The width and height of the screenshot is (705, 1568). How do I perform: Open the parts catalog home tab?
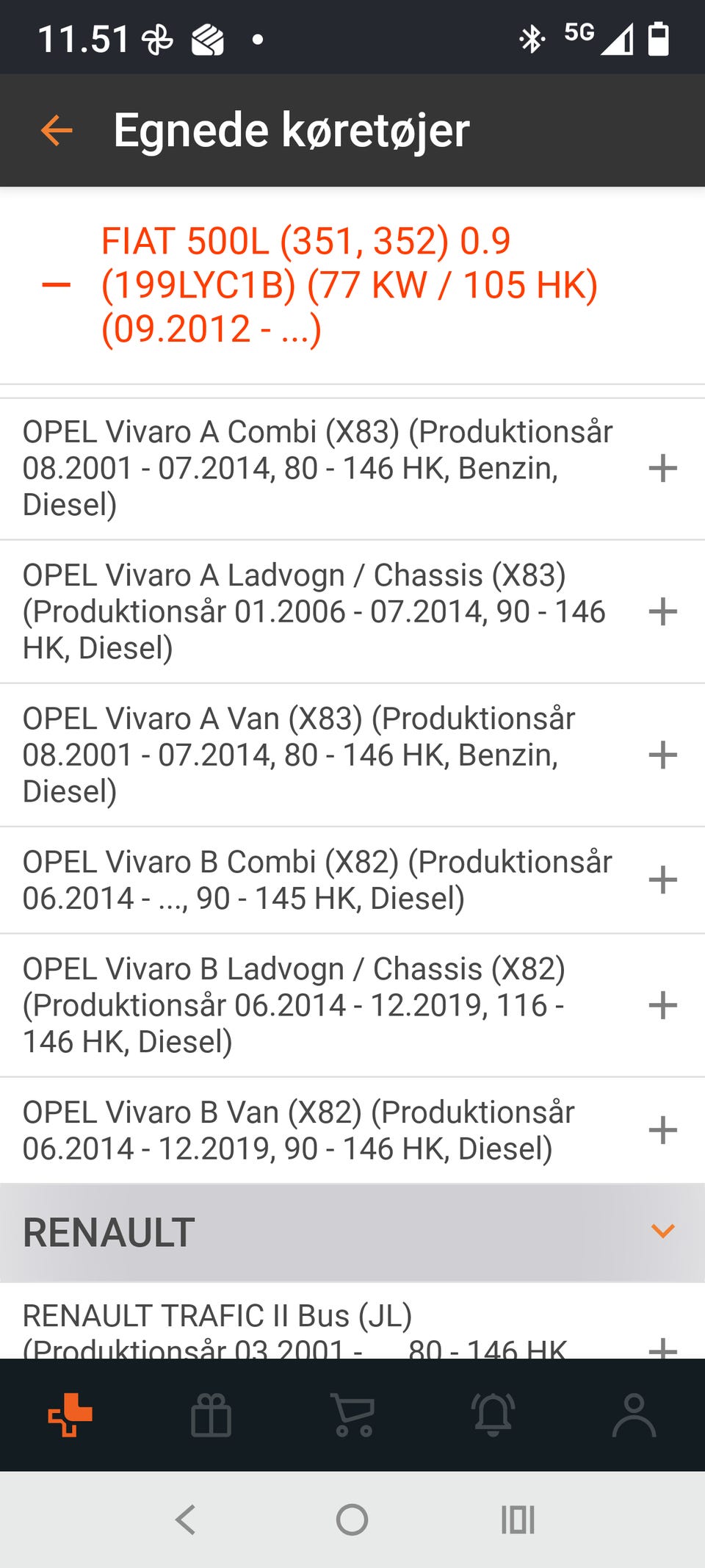click(x=70, y=1414)
